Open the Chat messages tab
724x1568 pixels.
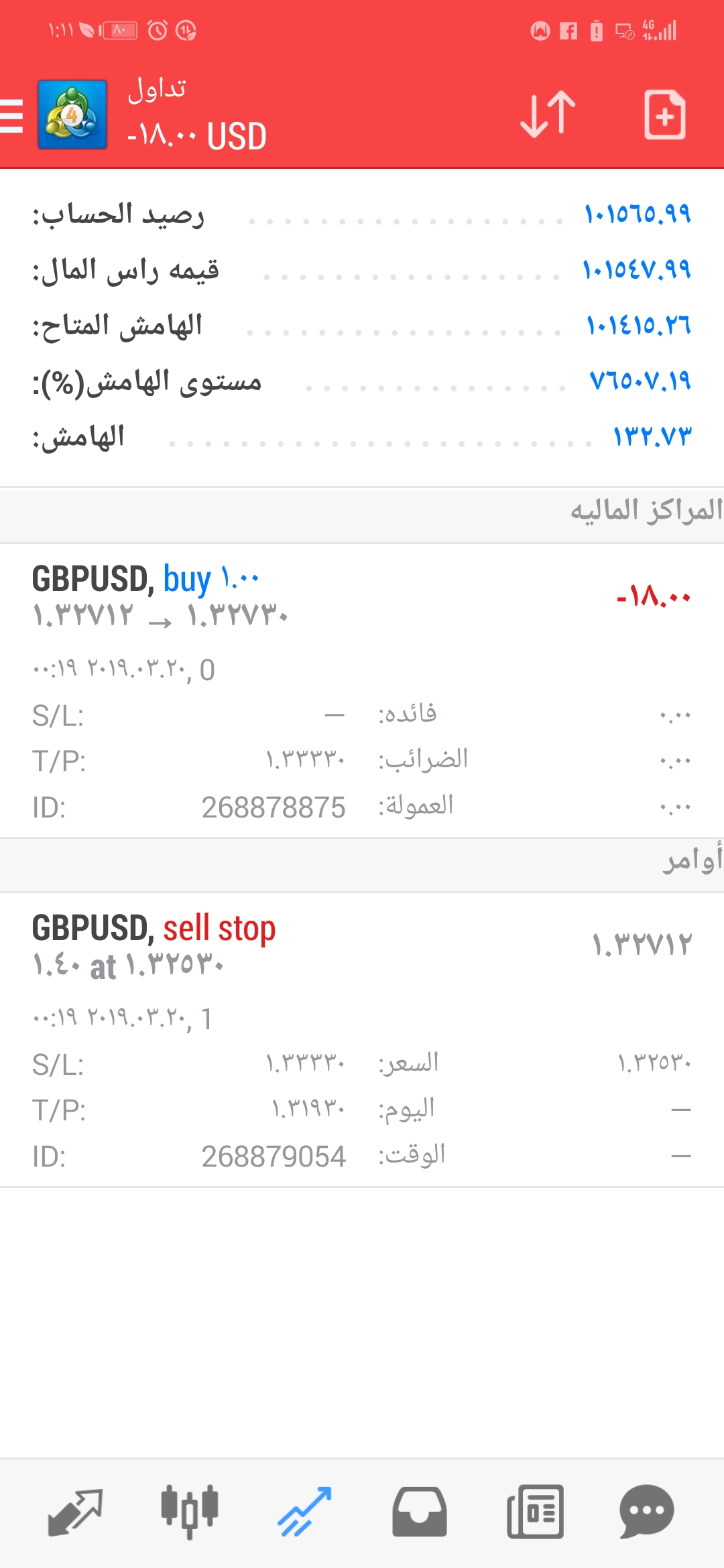[647, 1512]
